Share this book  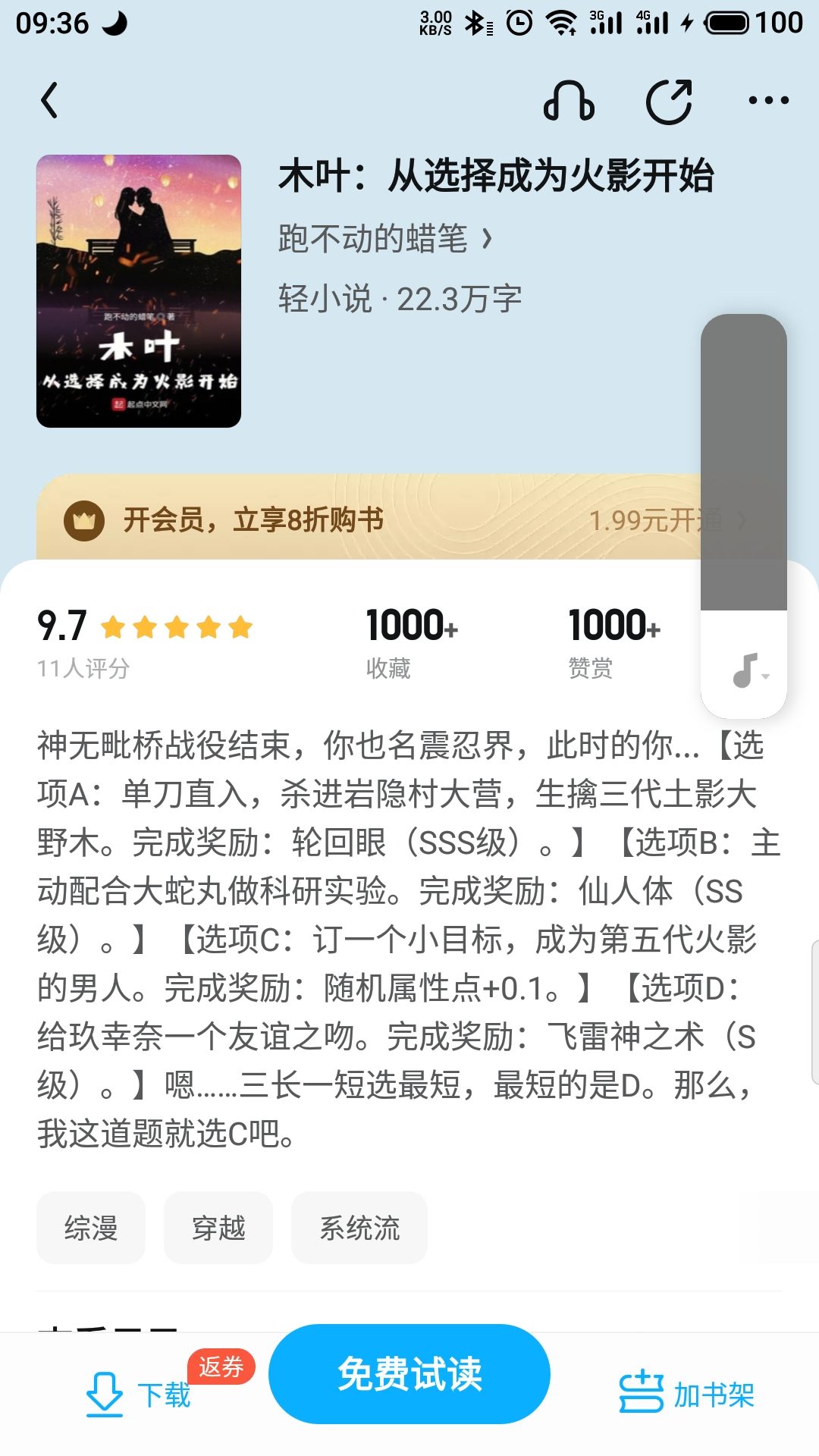click(669, 101)
